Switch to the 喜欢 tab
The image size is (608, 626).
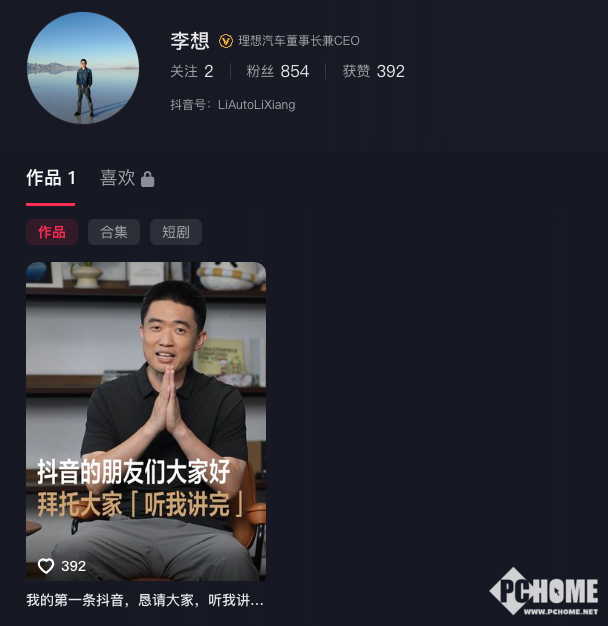tap(126, 178)
